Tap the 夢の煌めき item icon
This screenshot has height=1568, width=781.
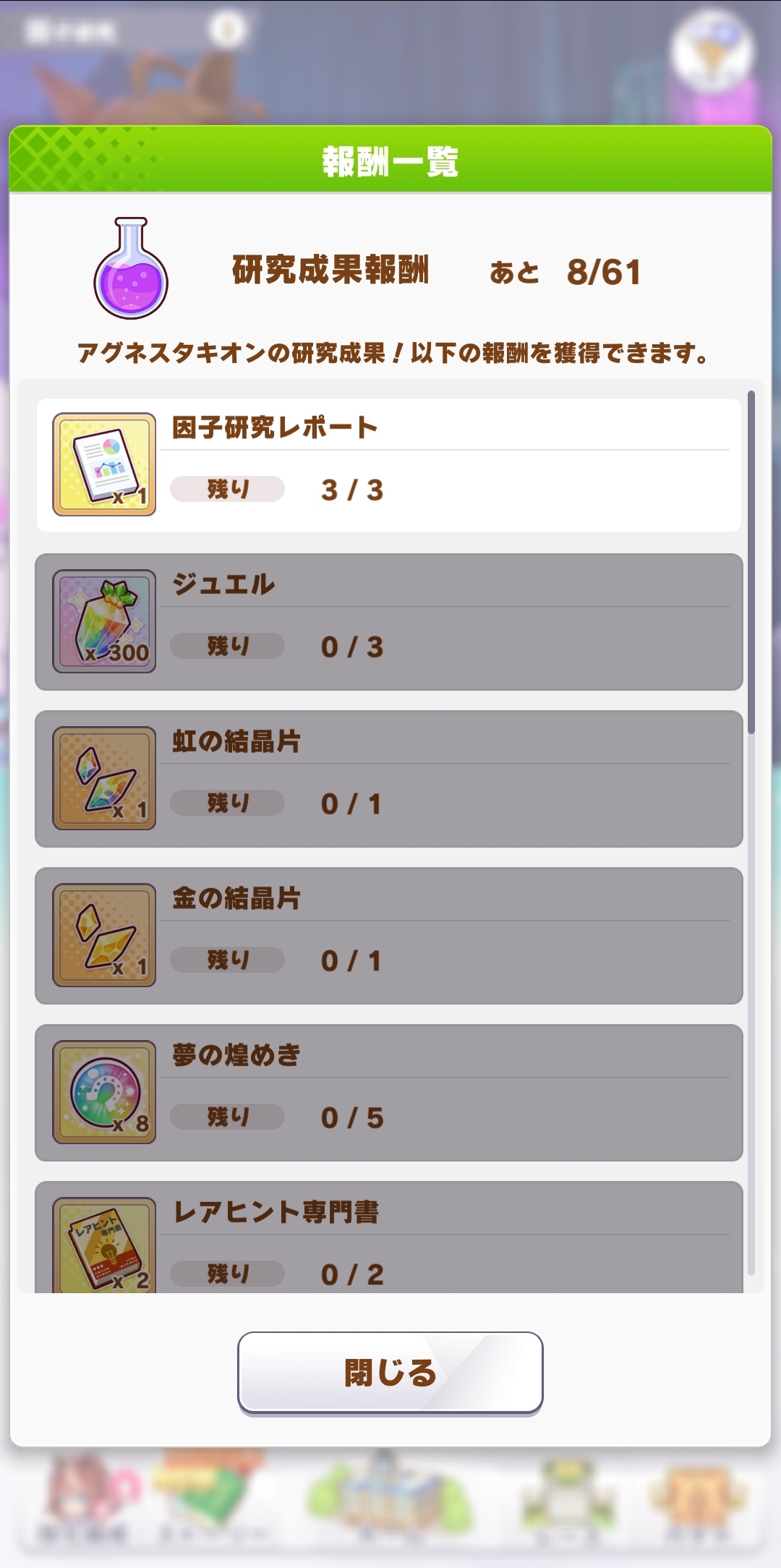(x=104, y=1092)
